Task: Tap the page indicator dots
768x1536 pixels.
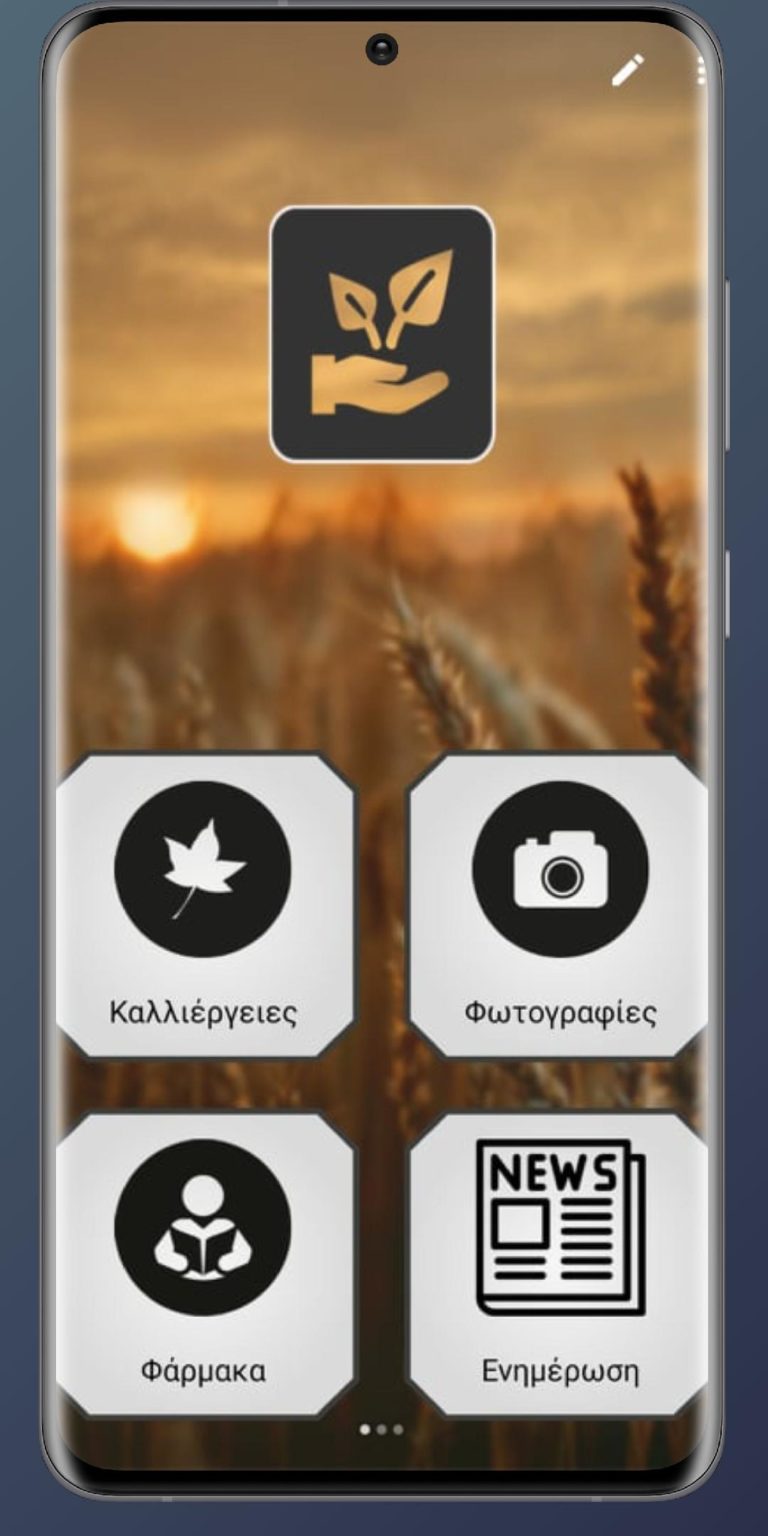Action: (381, 1430)
